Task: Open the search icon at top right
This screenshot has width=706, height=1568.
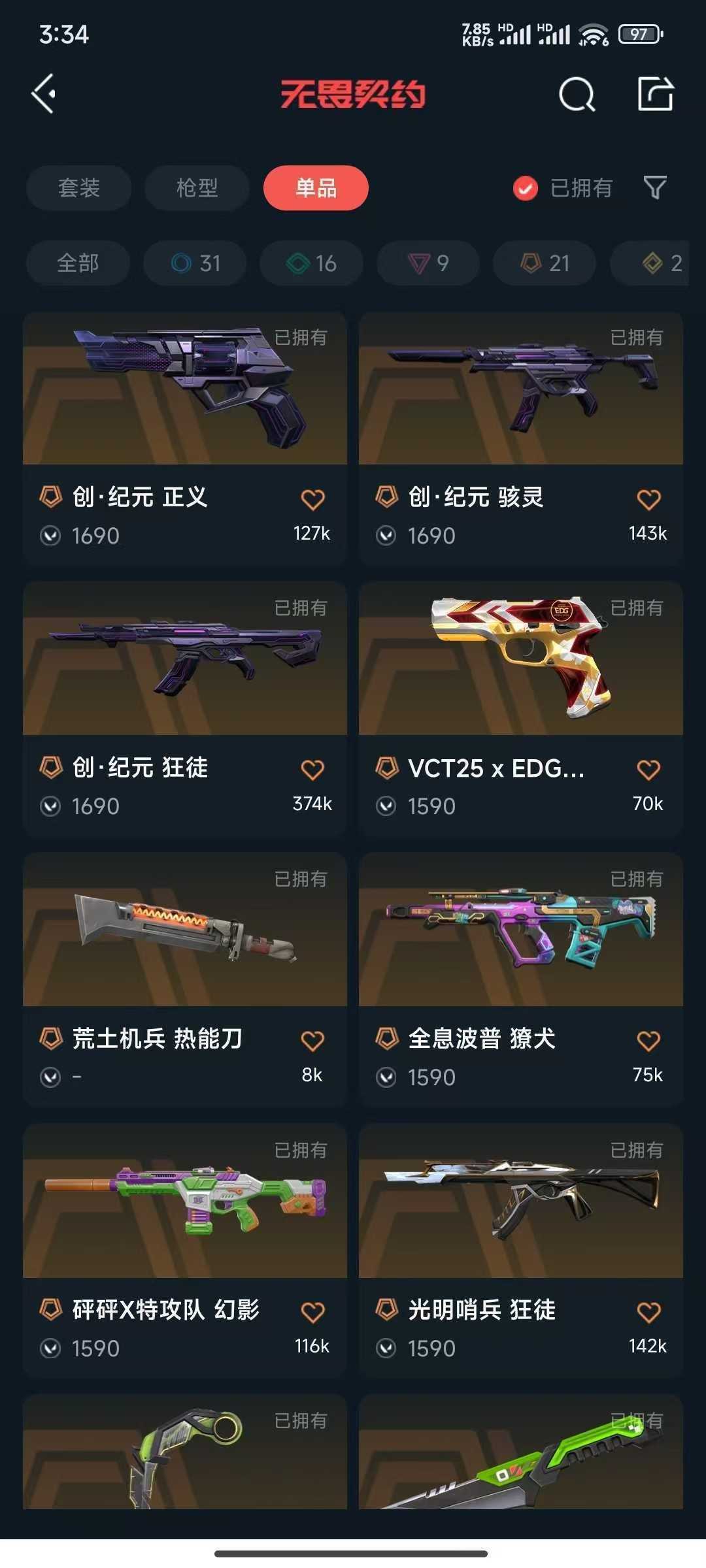Action: [x=576, y=95]
